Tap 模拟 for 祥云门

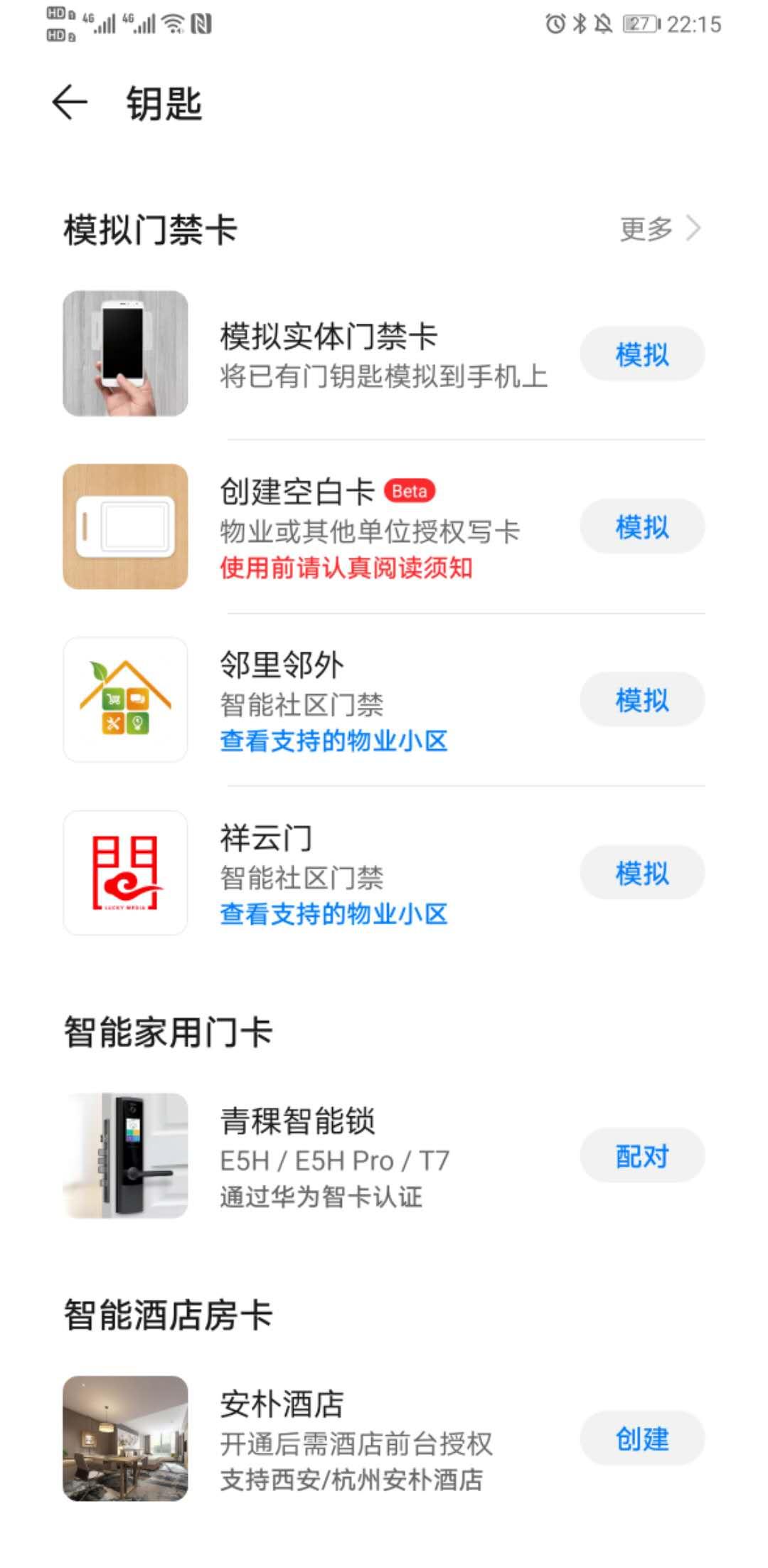click(641, 873)
